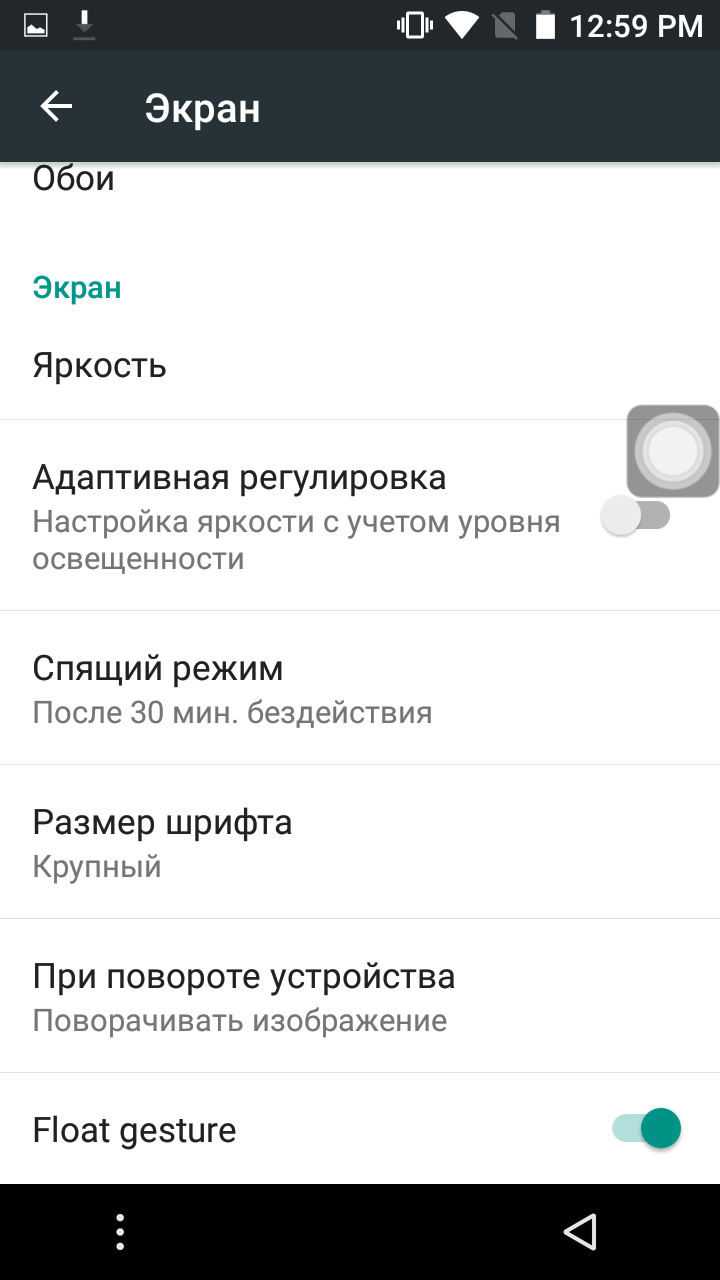Change the Размер шрифта setting
This screenshot has width=720, height=1280.
[x=360, y=842]
